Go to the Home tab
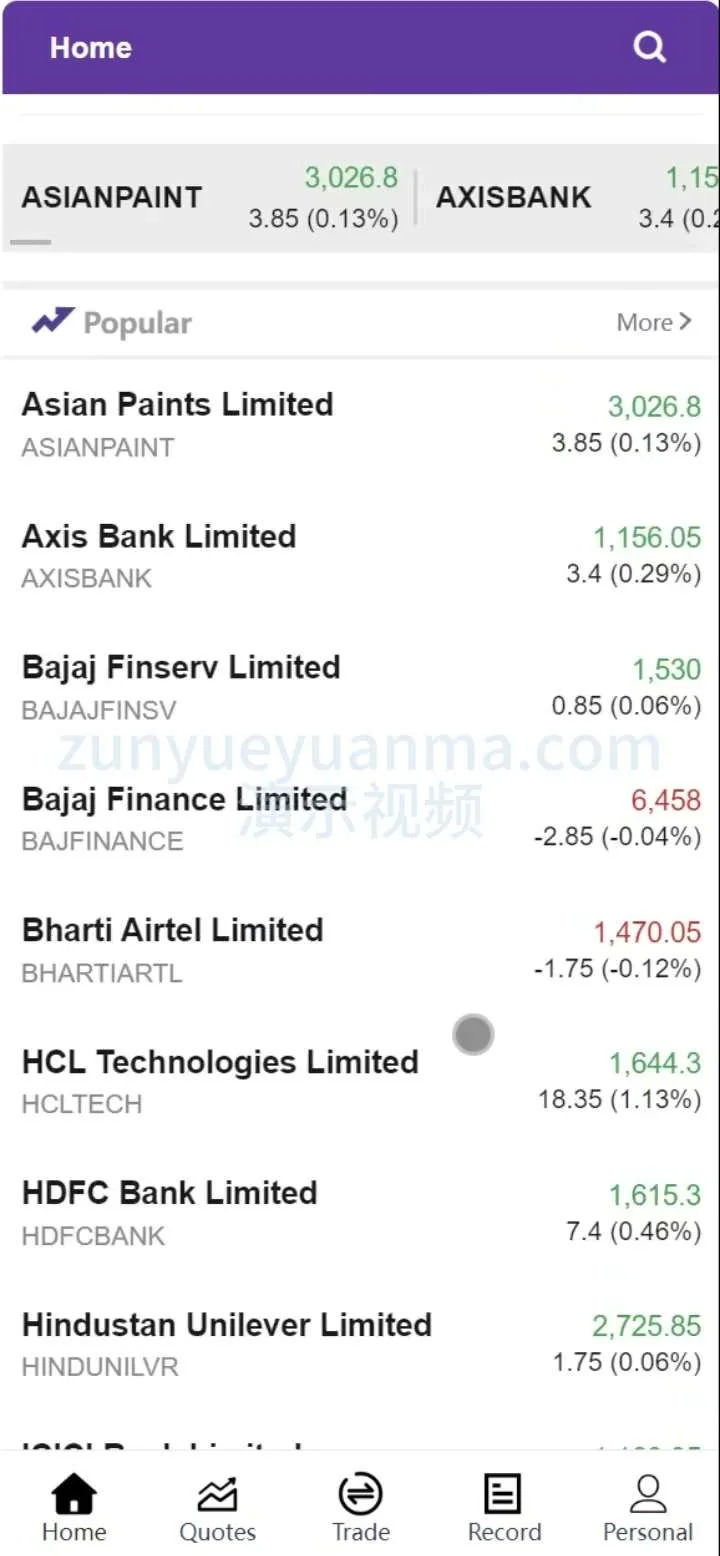Viewport: 720px width, 1556px height. (74, 1507)
